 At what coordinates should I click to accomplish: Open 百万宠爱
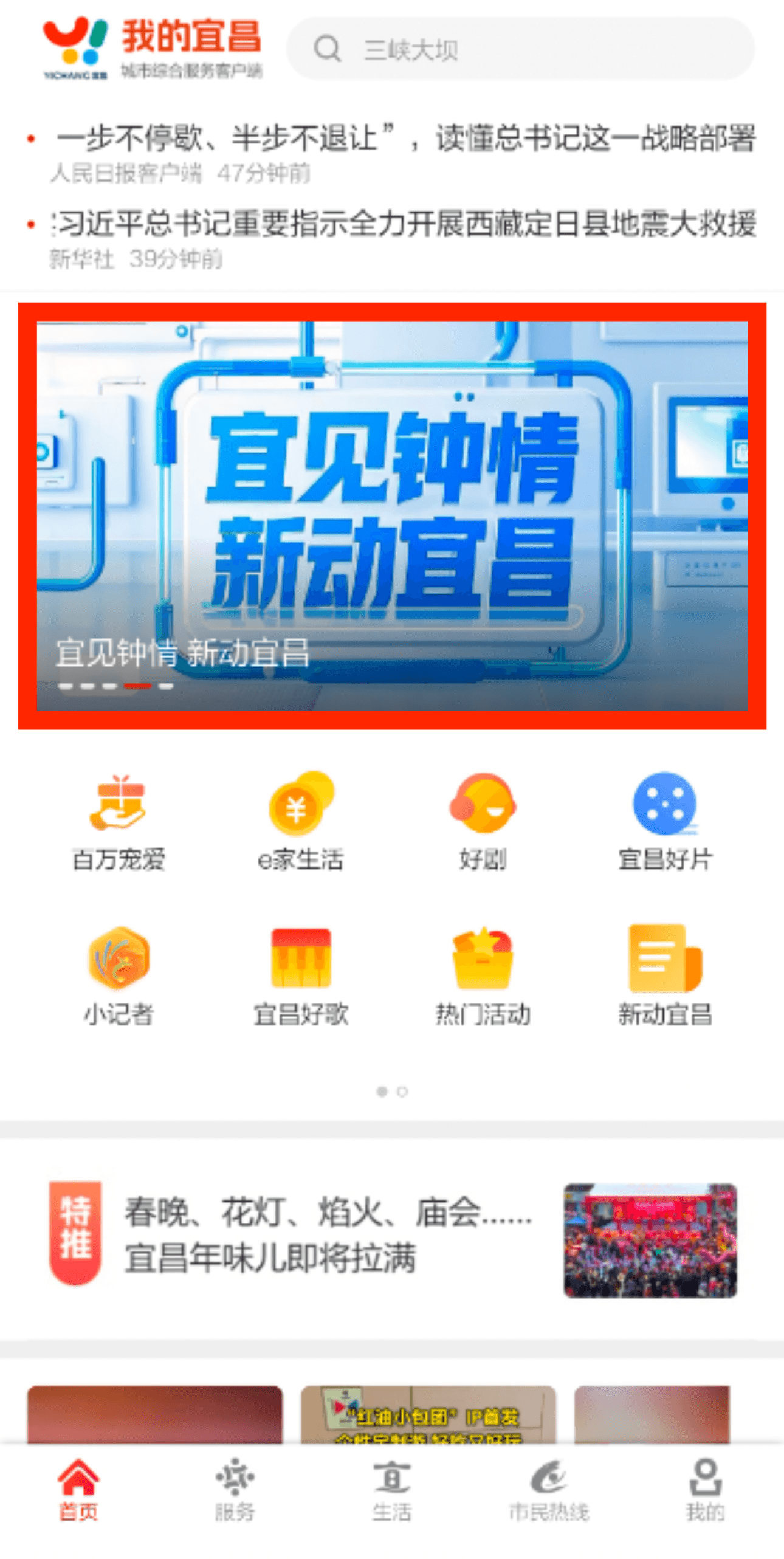[119, 821]
